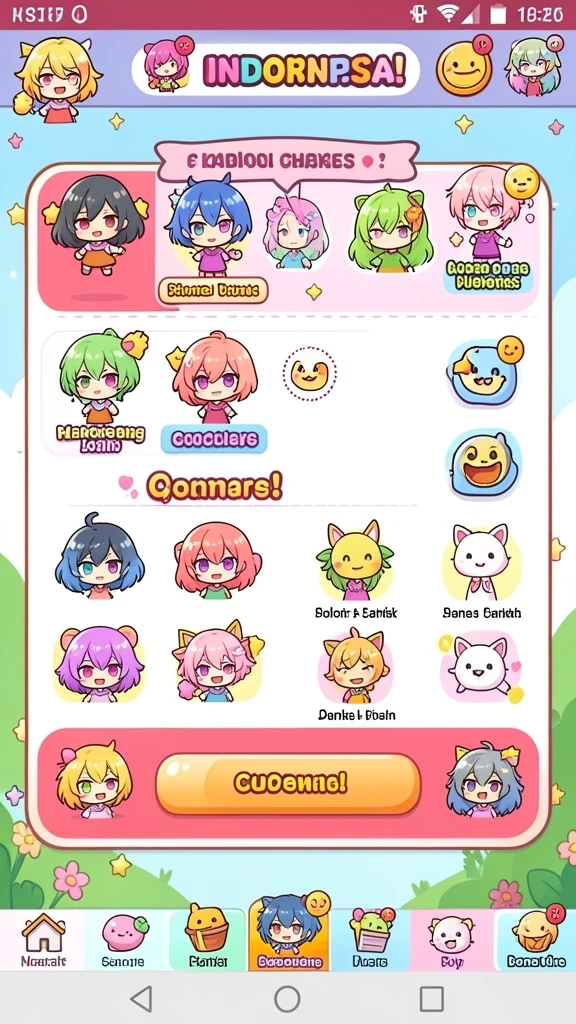The height and width of the screenshot is (1024, 576).
Task: Tap the smiley coin in the top bar
Action: (x=464, y=65)
